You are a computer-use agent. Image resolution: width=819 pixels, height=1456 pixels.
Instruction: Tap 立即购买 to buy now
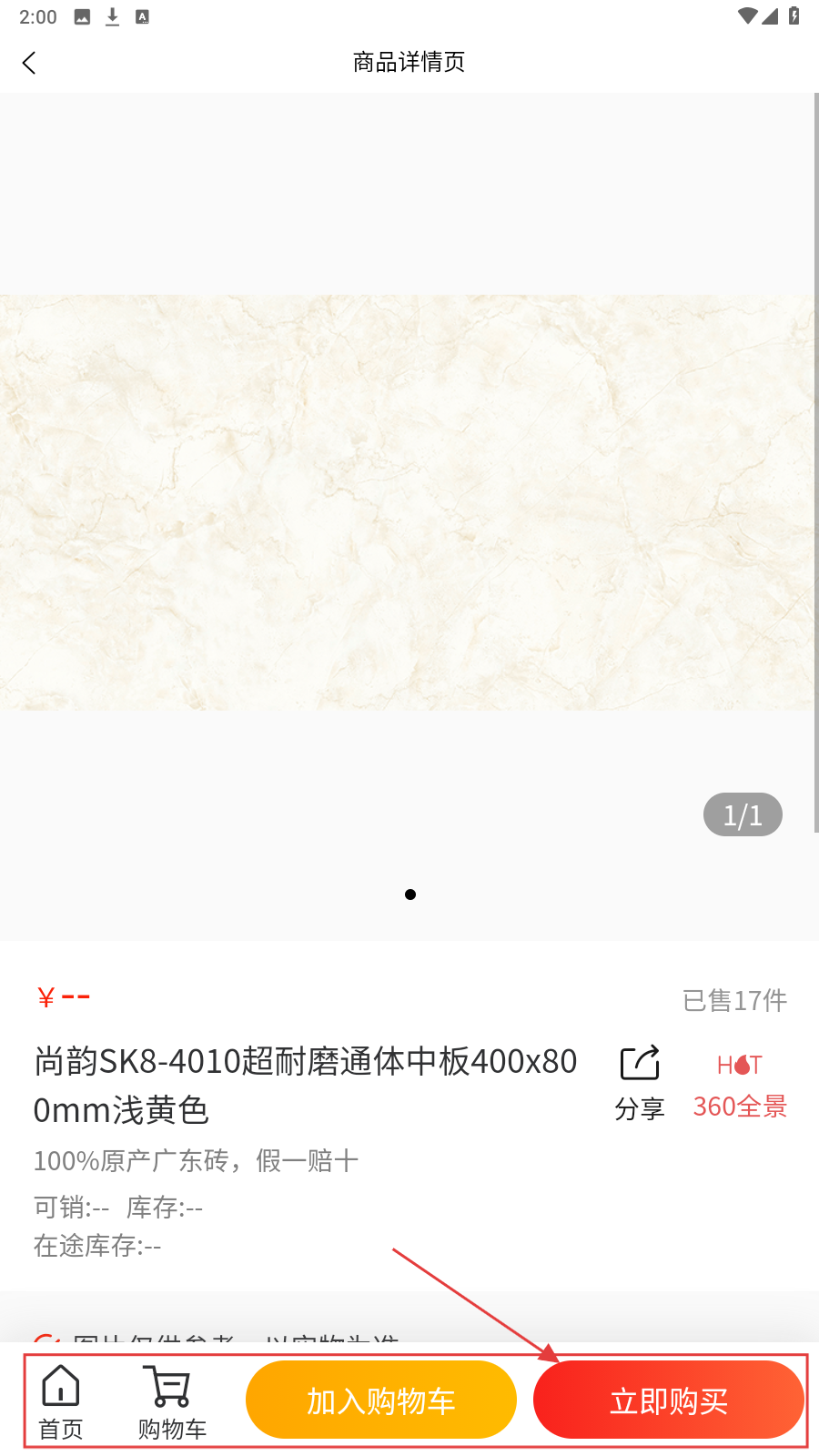(x=668, y=1400)
